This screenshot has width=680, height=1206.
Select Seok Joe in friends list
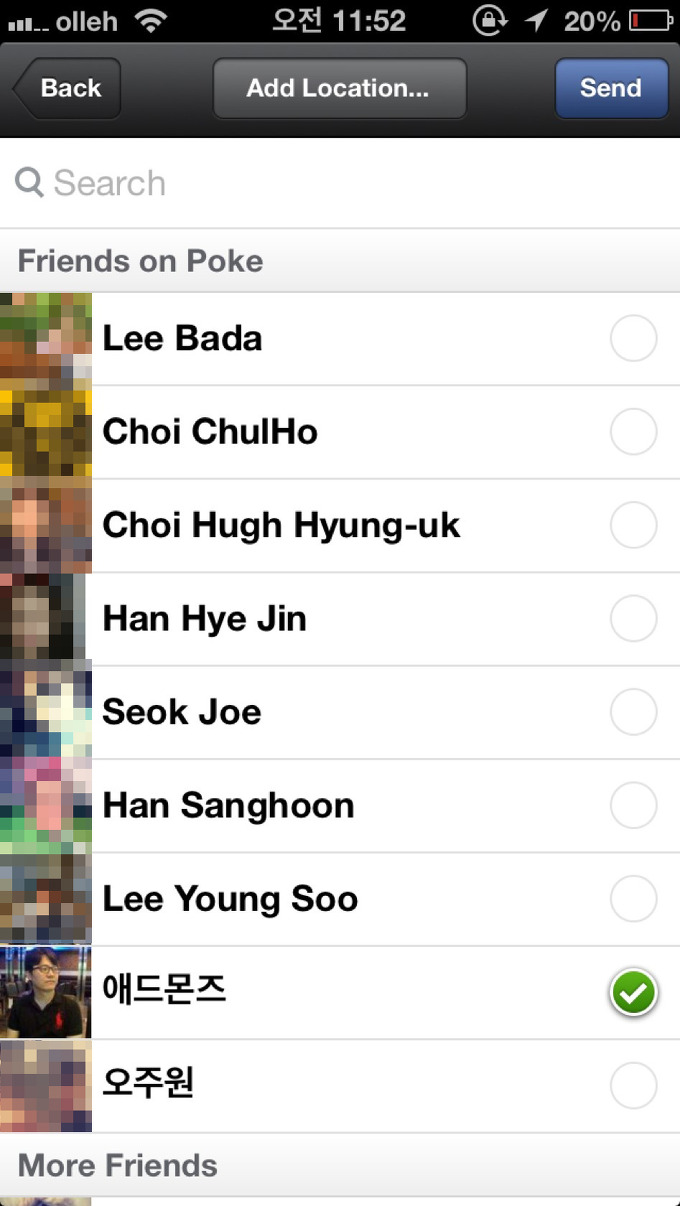(x=633, y=712)
